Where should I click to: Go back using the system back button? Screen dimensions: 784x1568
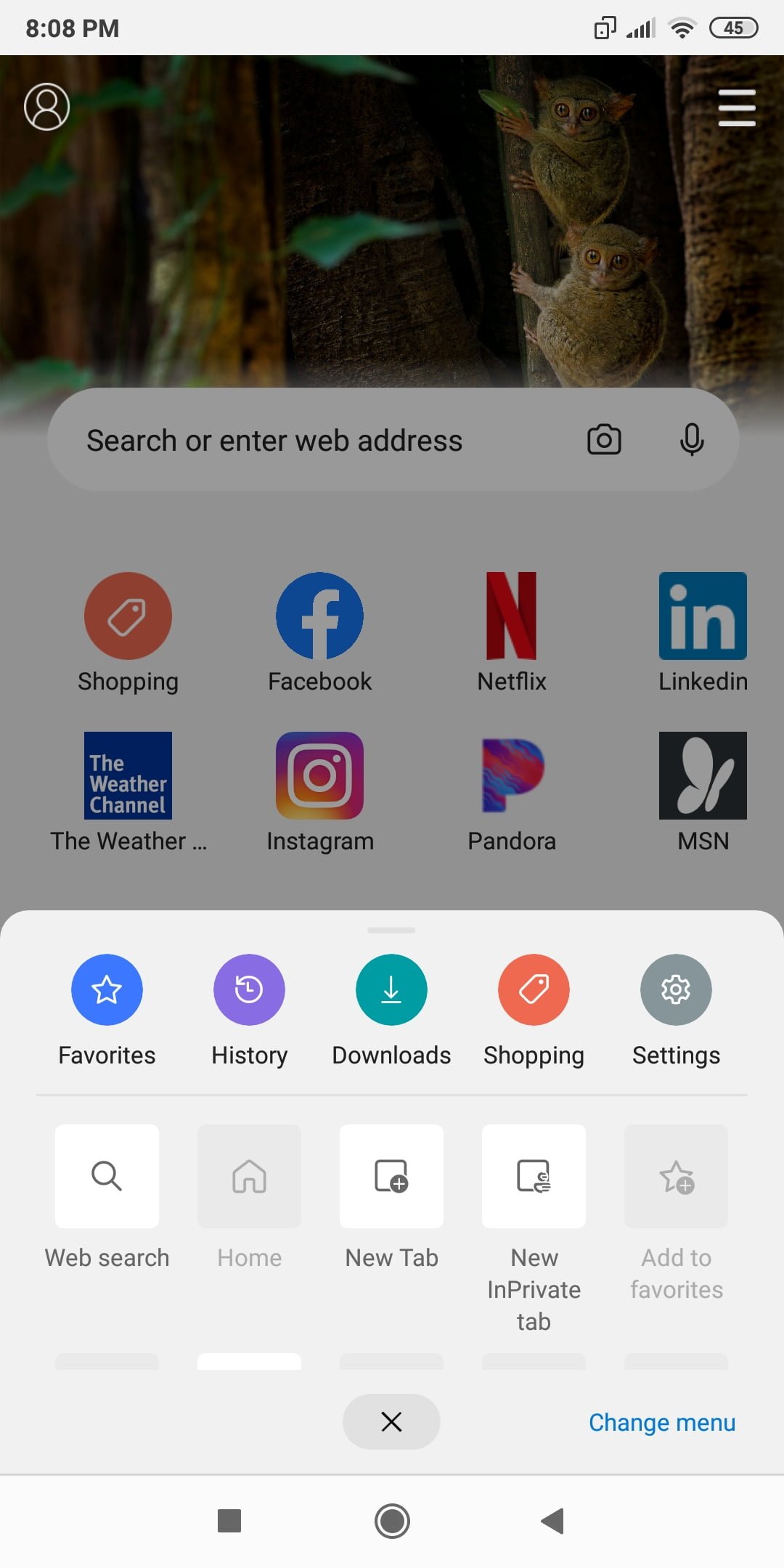pyautogui.click(x=552, y=1520)
